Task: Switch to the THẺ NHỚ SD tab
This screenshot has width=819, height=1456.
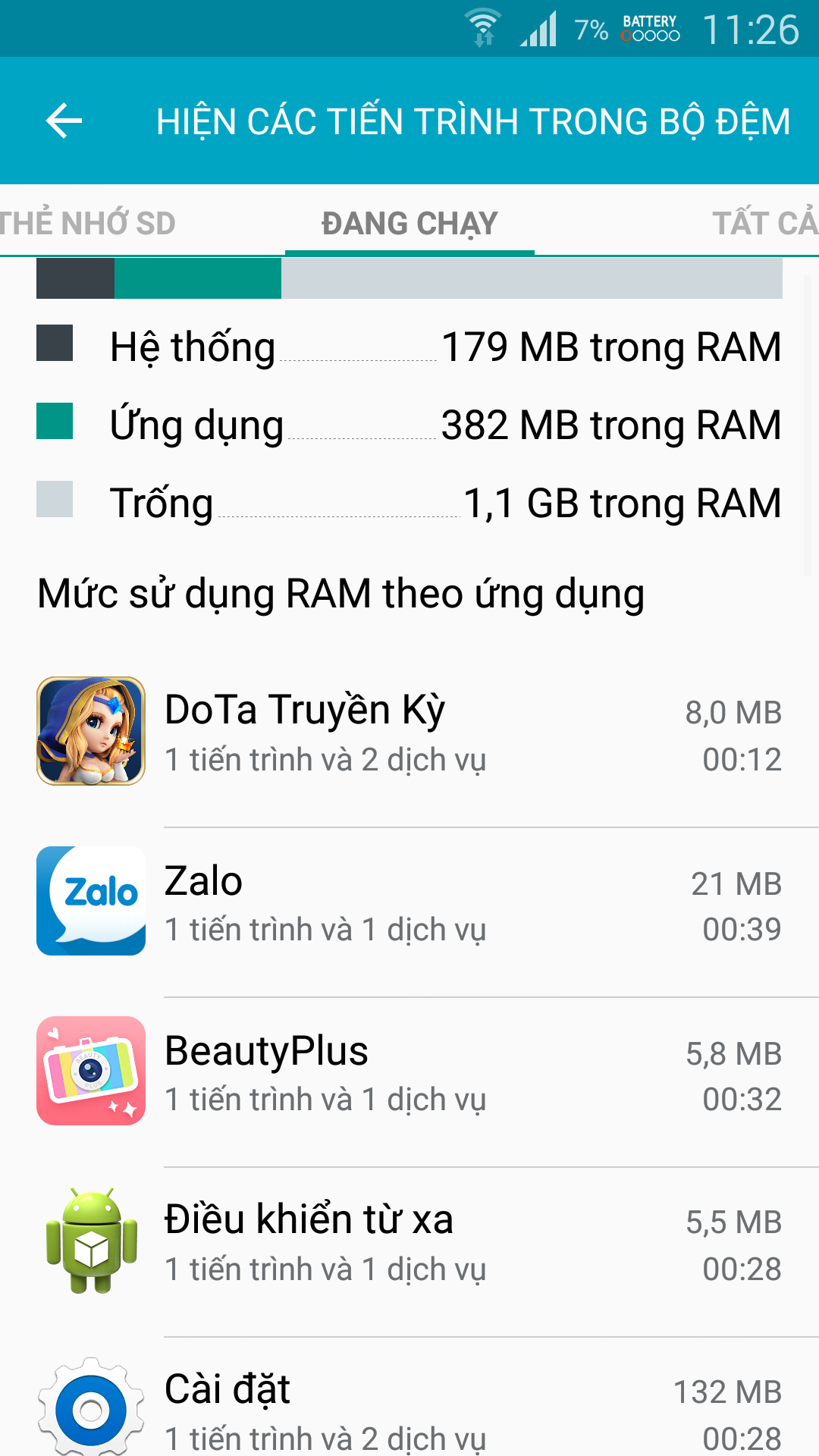Action: click(88, 223)
